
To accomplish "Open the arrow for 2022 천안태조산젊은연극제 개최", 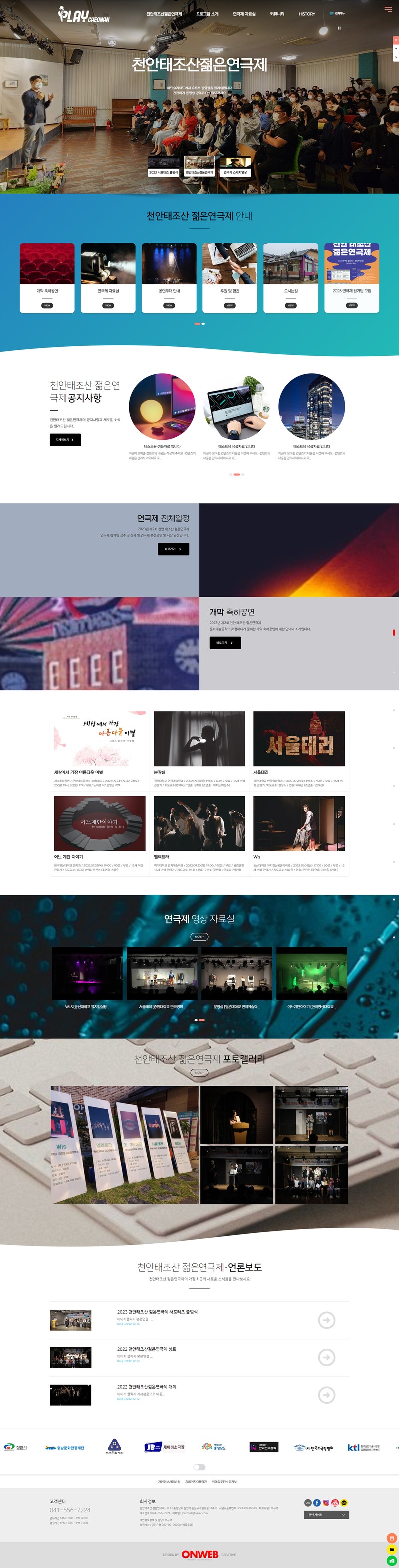I will pyautogui.click(x=327, y=1394).
